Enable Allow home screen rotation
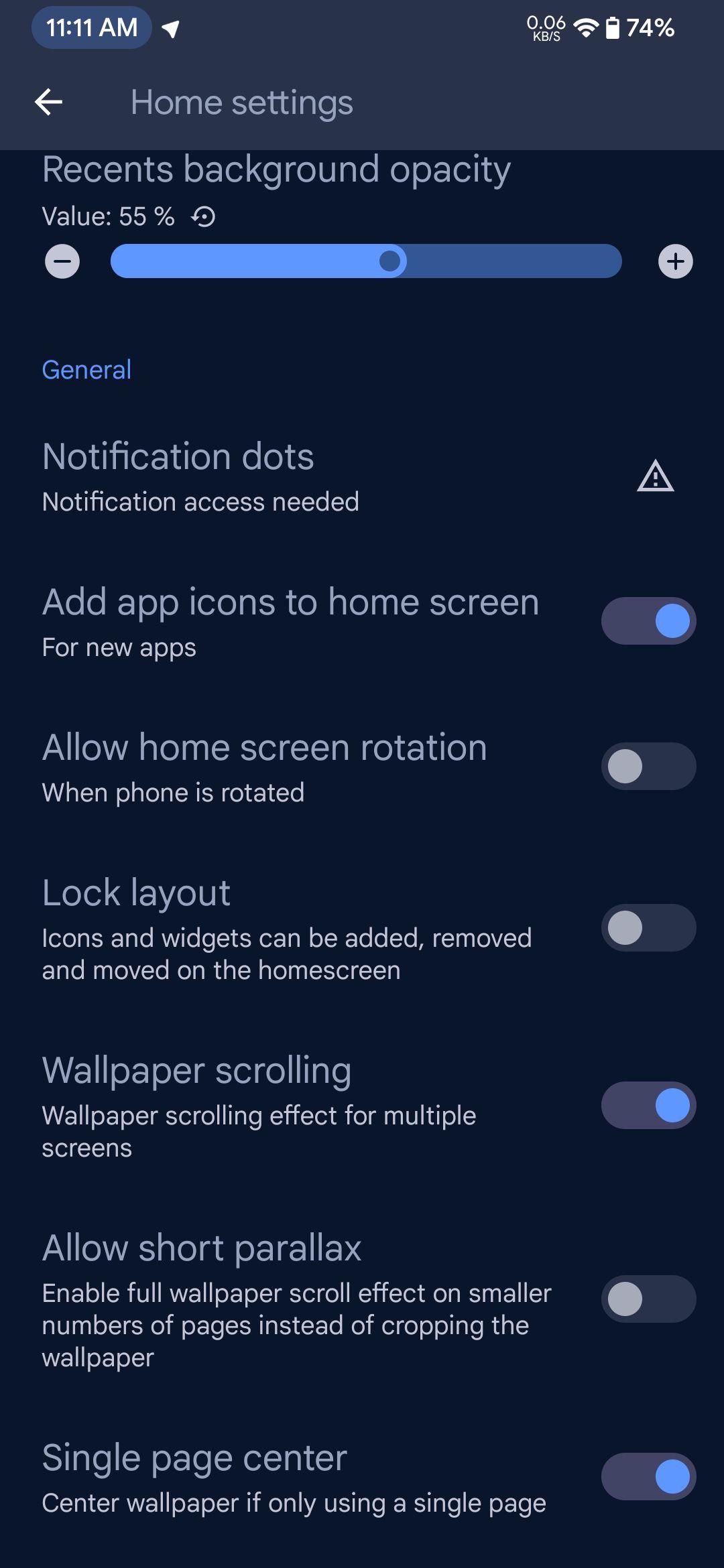 [648, 767]
